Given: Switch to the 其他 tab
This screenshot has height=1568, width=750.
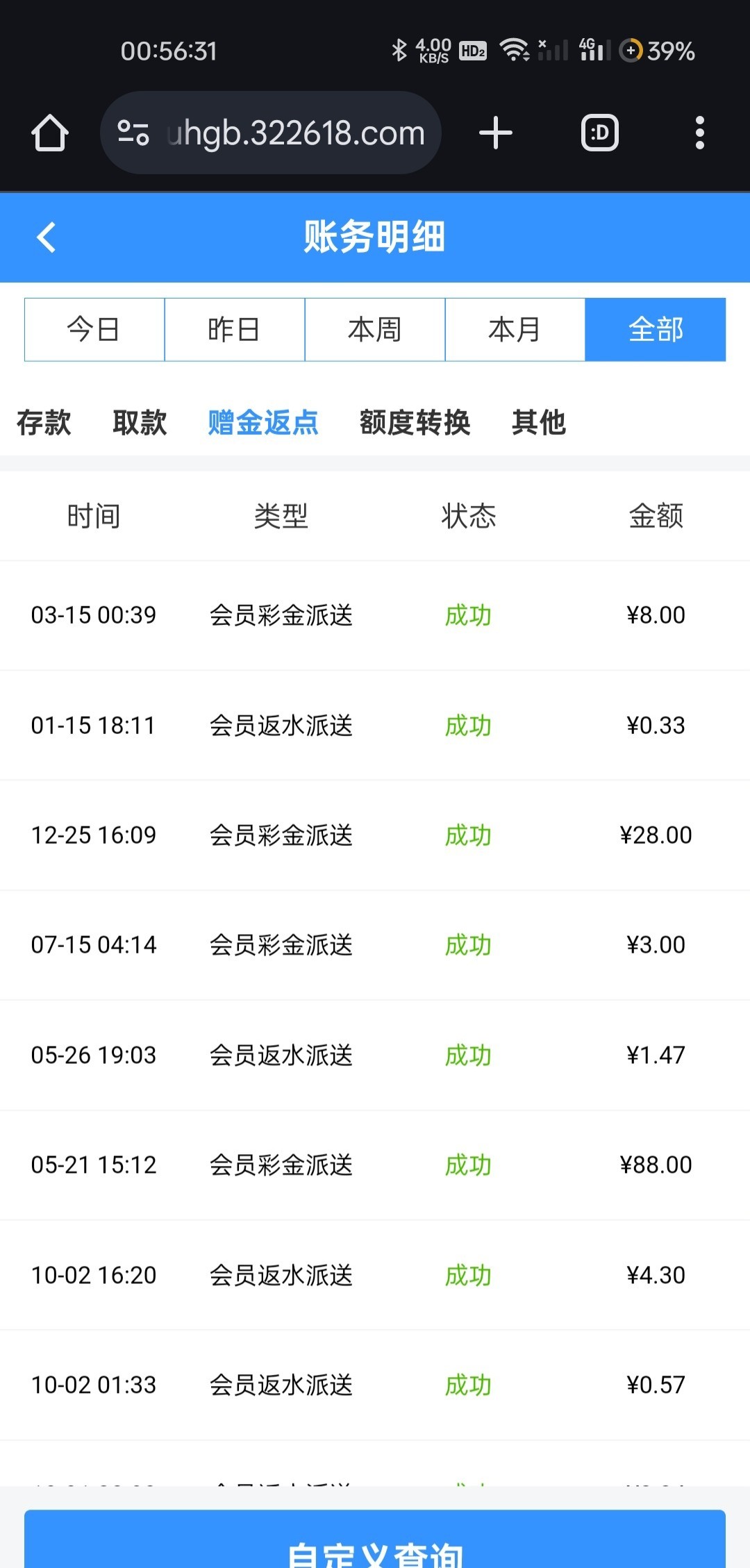Looking at the screenshot, I should 539,422.
